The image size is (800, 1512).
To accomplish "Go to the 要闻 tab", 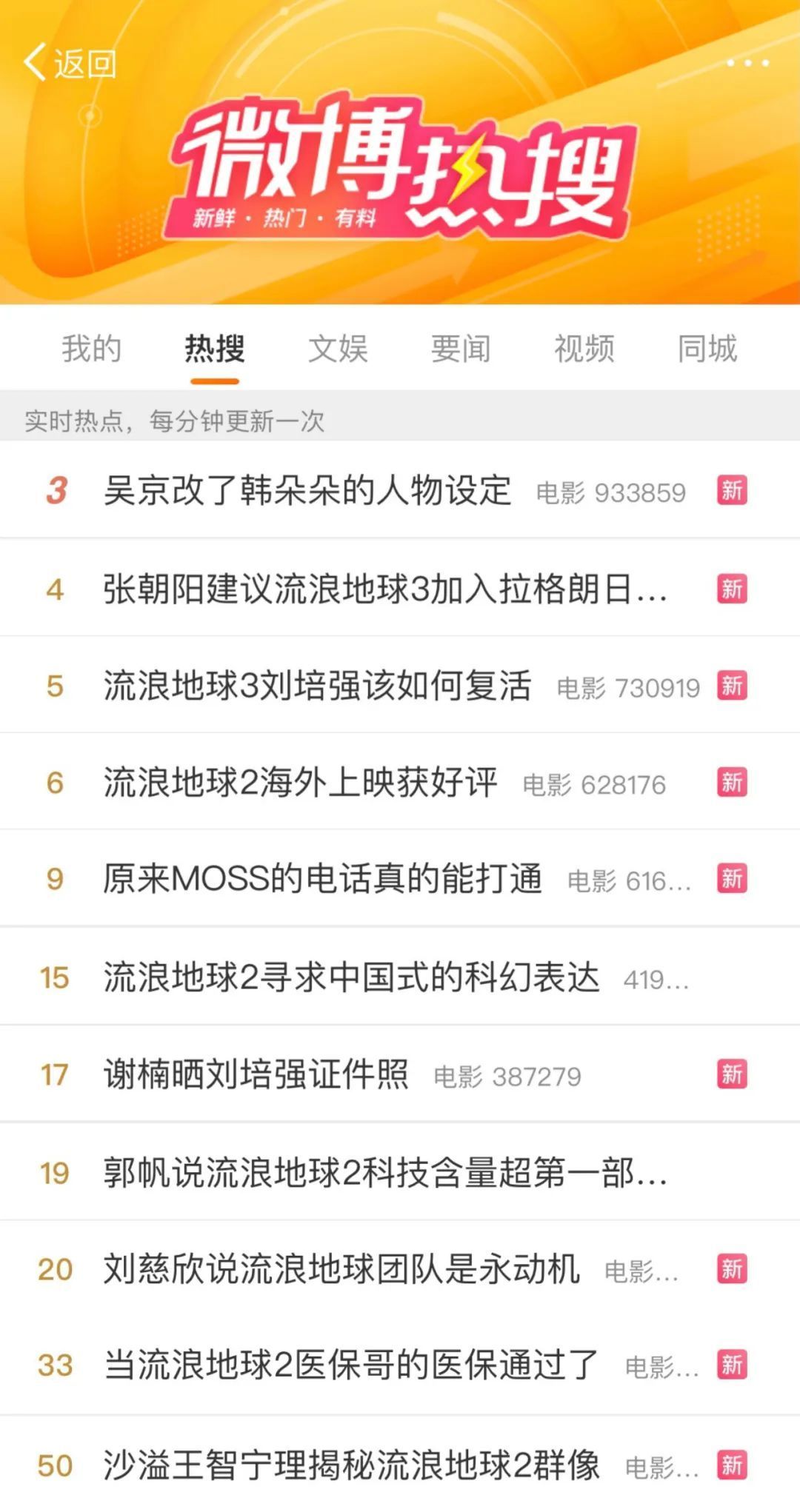I will point(461,349).
